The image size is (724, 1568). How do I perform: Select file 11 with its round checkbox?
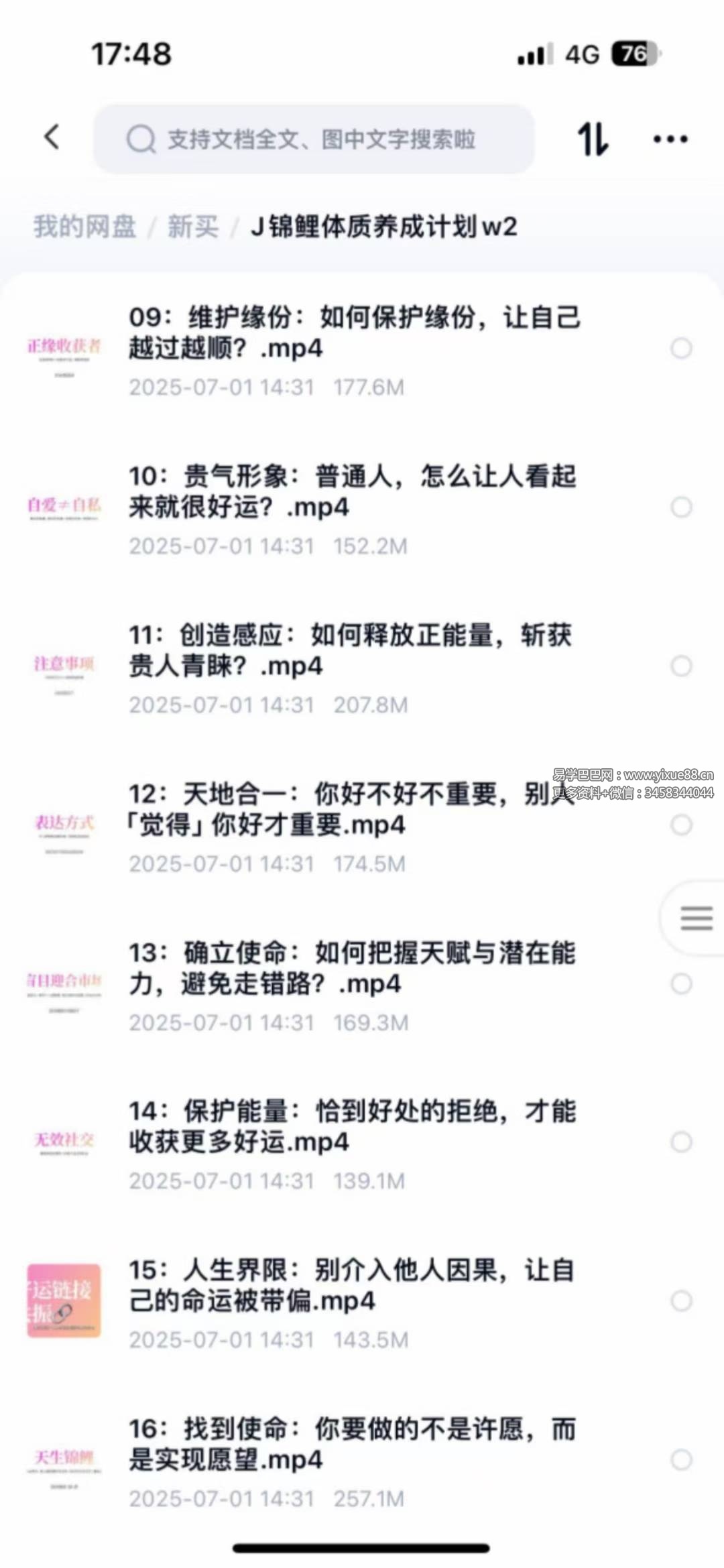pos(681,666)
